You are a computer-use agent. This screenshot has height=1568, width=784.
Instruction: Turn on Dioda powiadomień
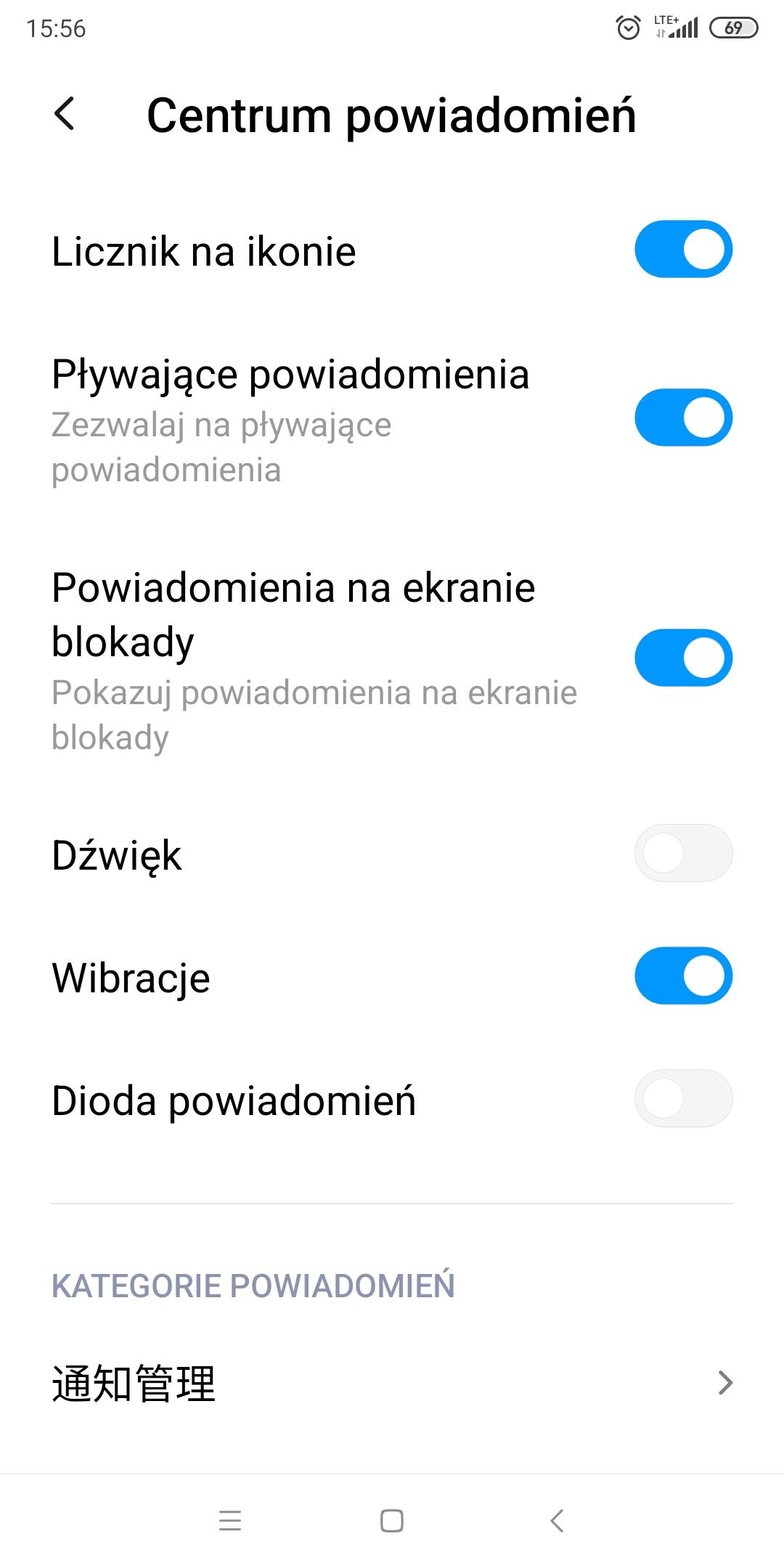click(683, 1098)
